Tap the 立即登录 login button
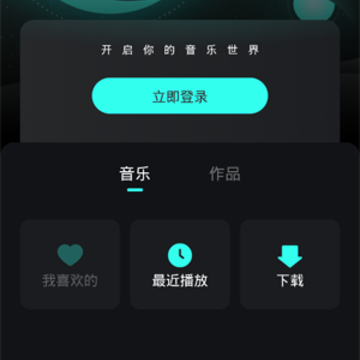The image size is (360, 360). pyautogui.click(x=180, y=96)
